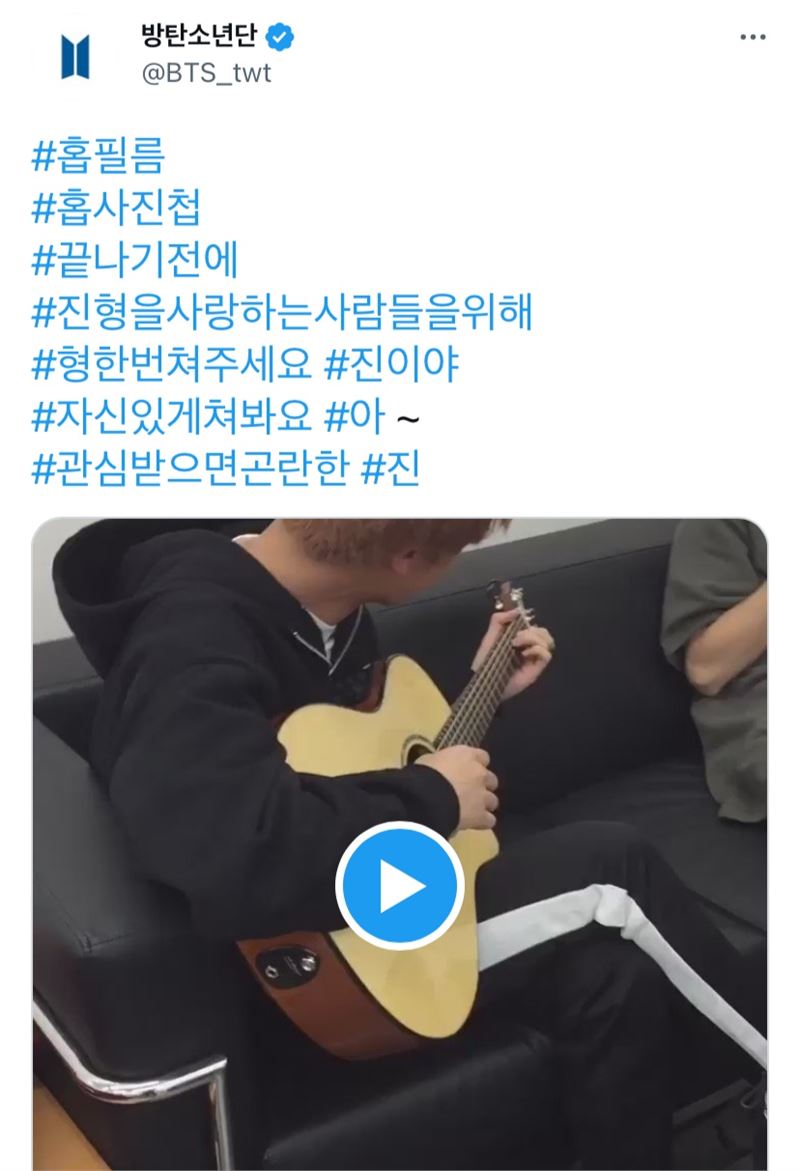Open the #홉사진첩 hashtag
The width and height of the screenshot is (800, 1171).
117,208
